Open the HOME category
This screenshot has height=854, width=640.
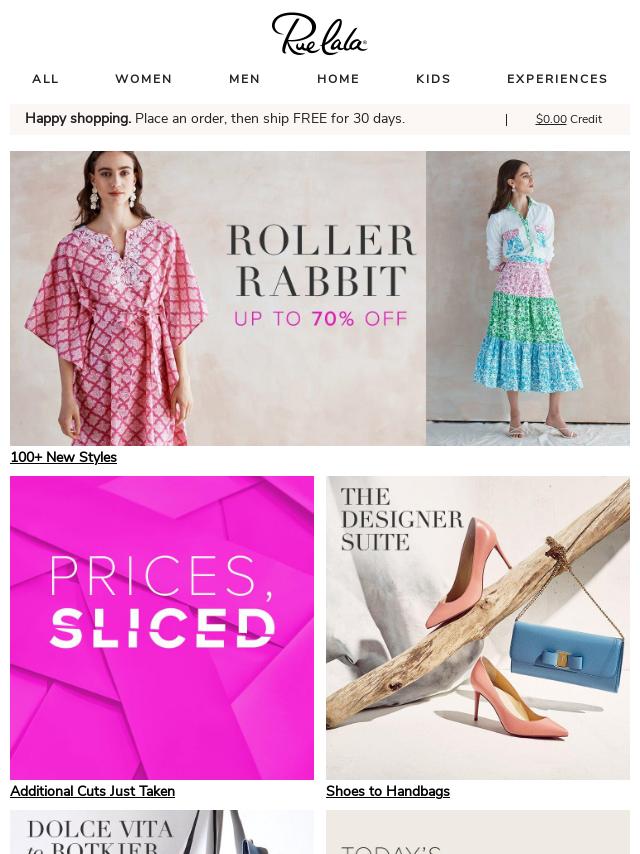(338, 79)
